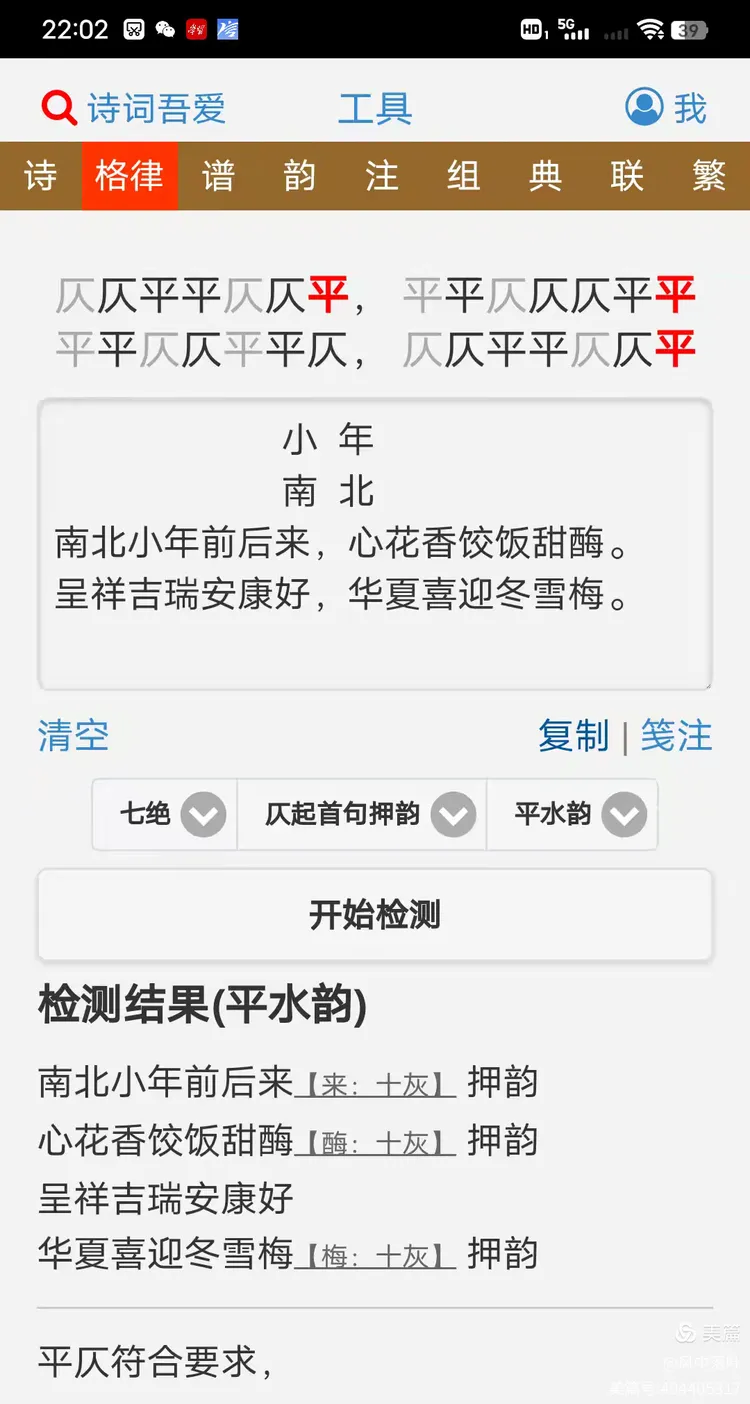Open the 韵 tab

click(x=300, y=176)
